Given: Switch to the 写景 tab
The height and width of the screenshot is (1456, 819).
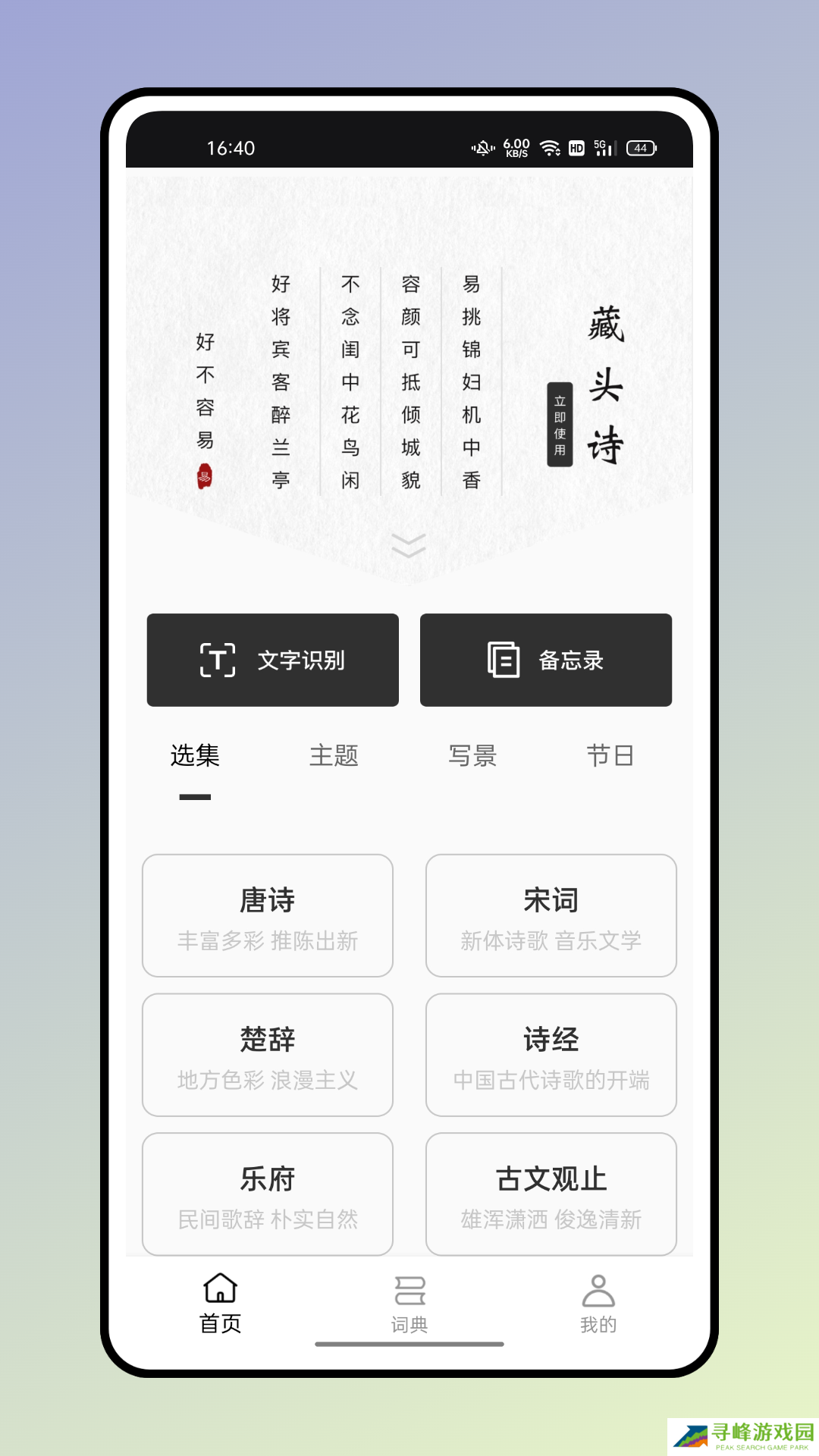Looking at the screenshot, I should (472, 756).
